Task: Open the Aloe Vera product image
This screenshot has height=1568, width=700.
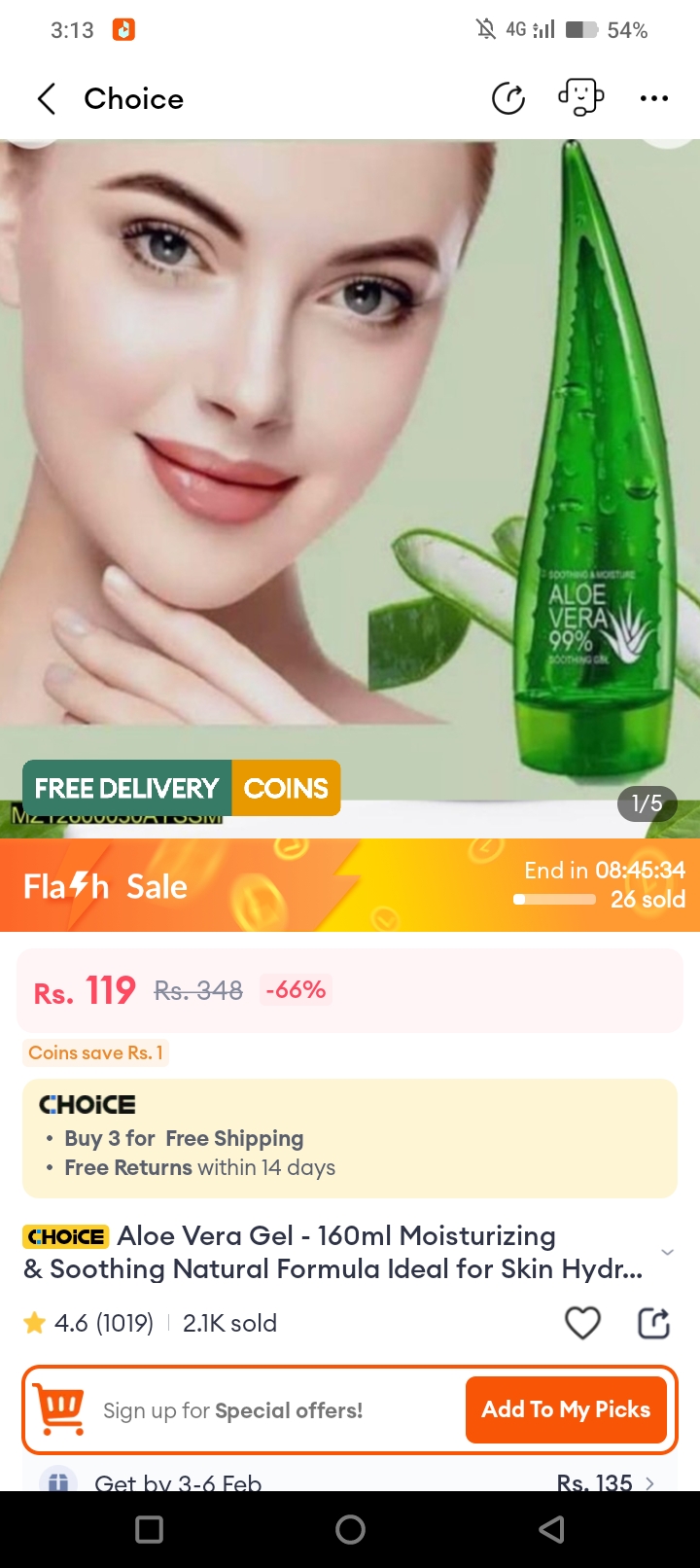Action: point(350,467)
